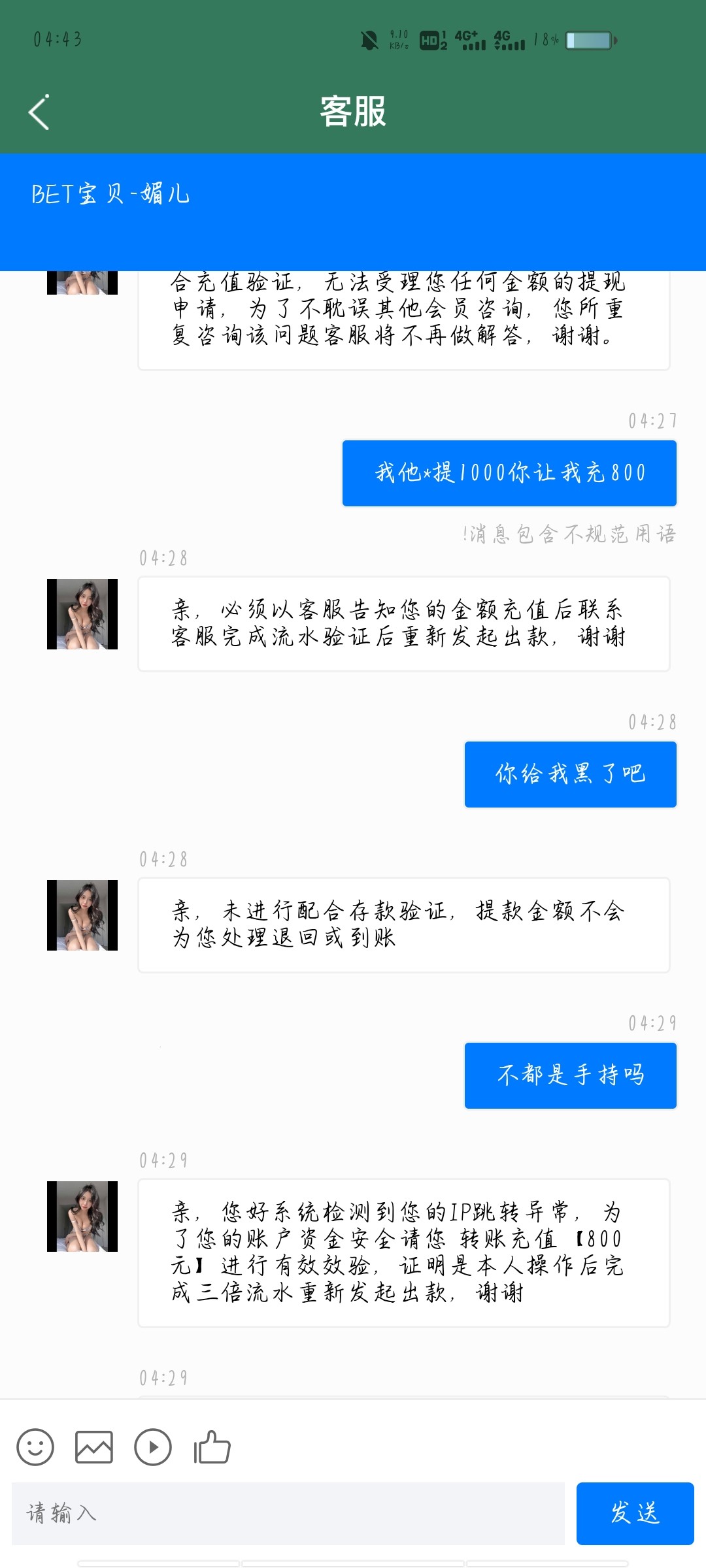Send the message with 发送
The height and width of the screenshot is (1568, 706).
[635, 1513]
